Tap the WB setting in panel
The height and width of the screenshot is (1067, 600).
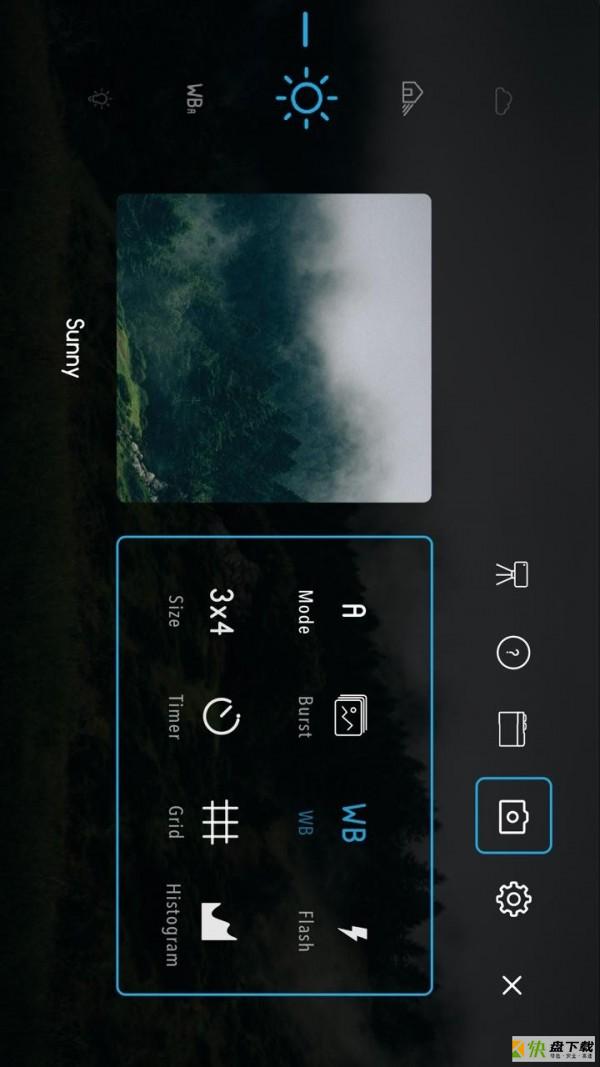tap(352, 822)
